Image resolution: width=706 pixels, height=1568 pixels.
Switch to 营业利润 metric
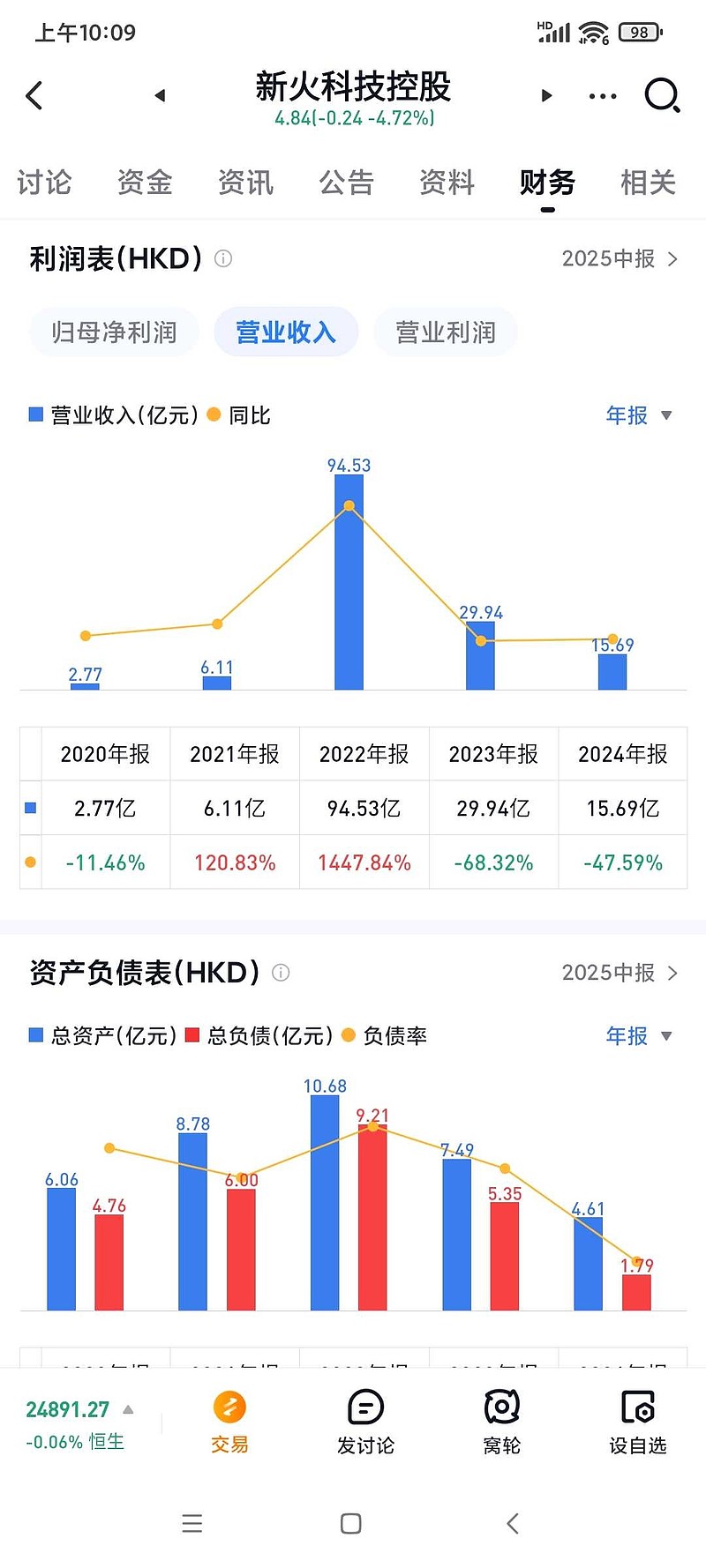(x=445, y=332)
